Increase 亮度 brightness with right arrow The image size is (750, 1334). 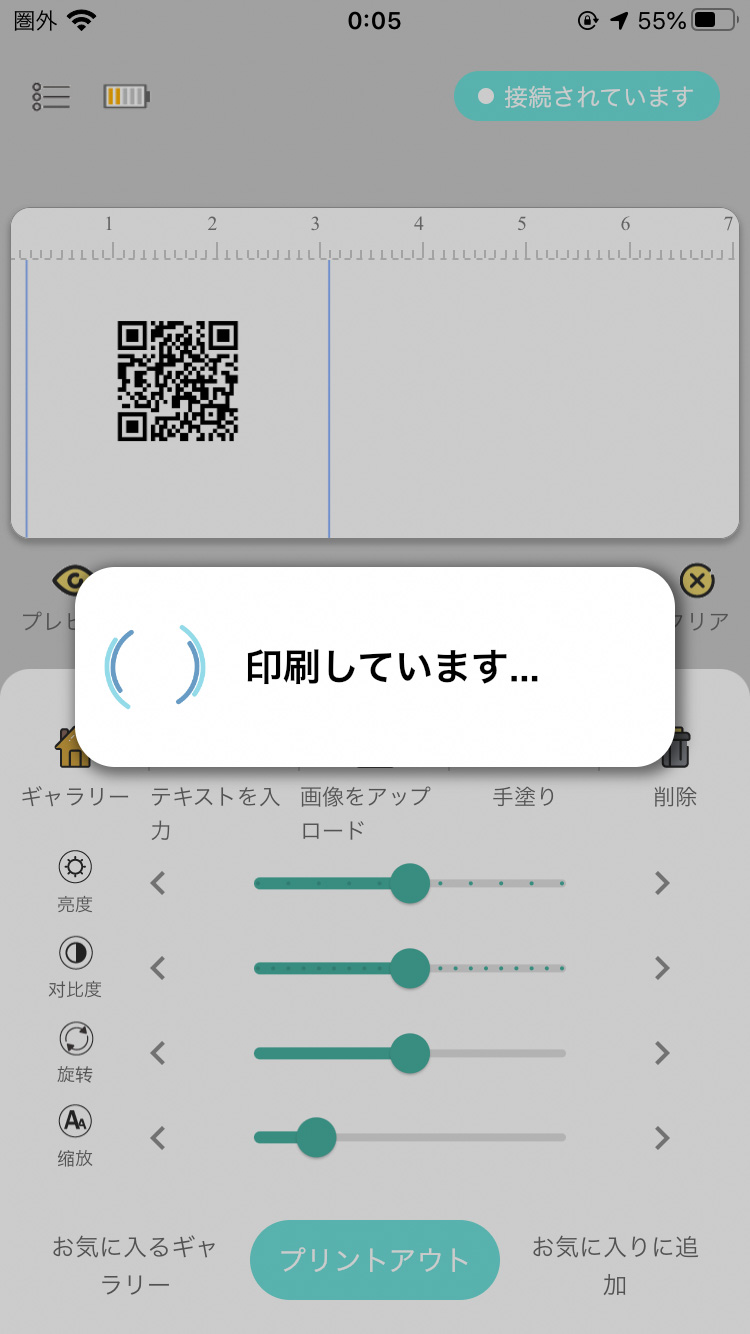pyautogui.click(x=661, y=883)
